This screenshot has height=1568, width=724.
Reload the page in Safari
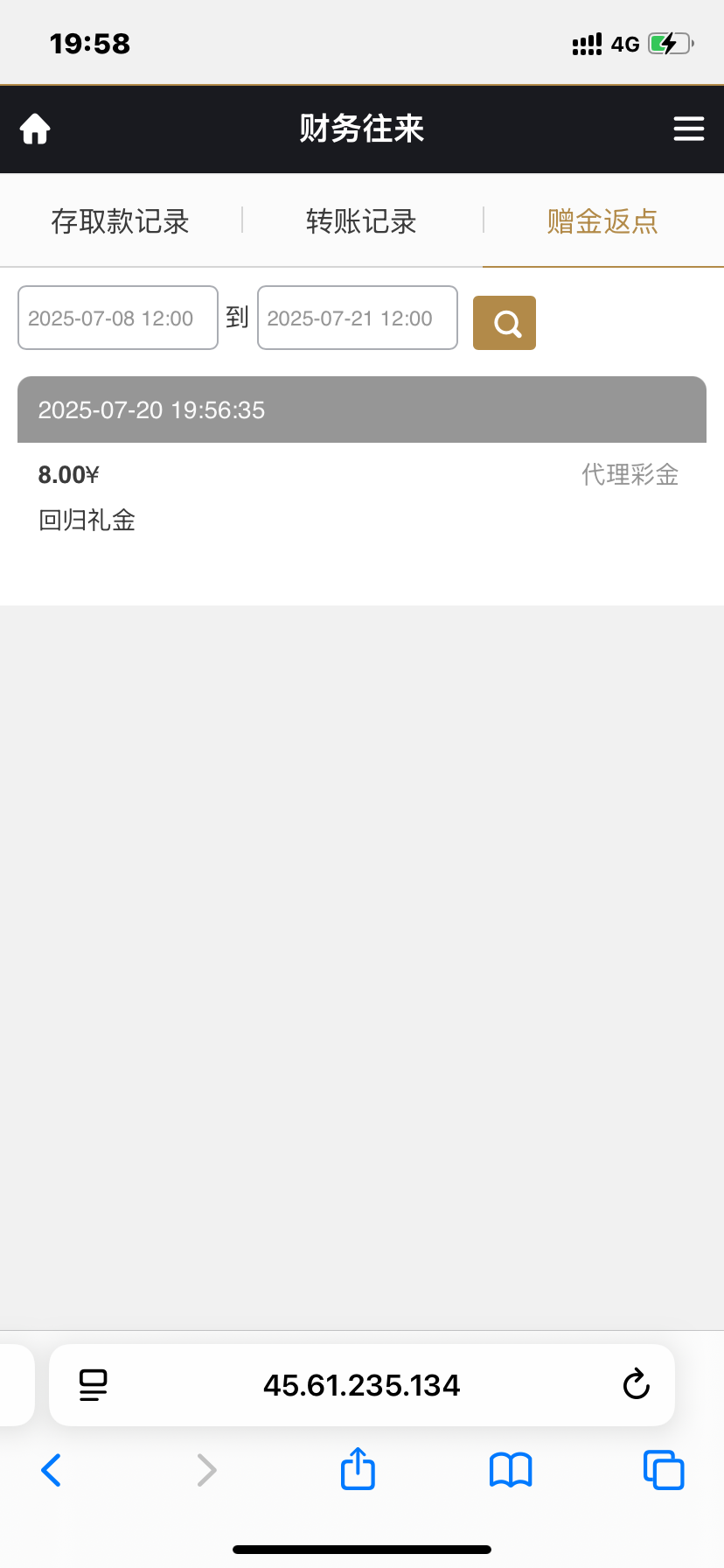[x=636, y=1385]
